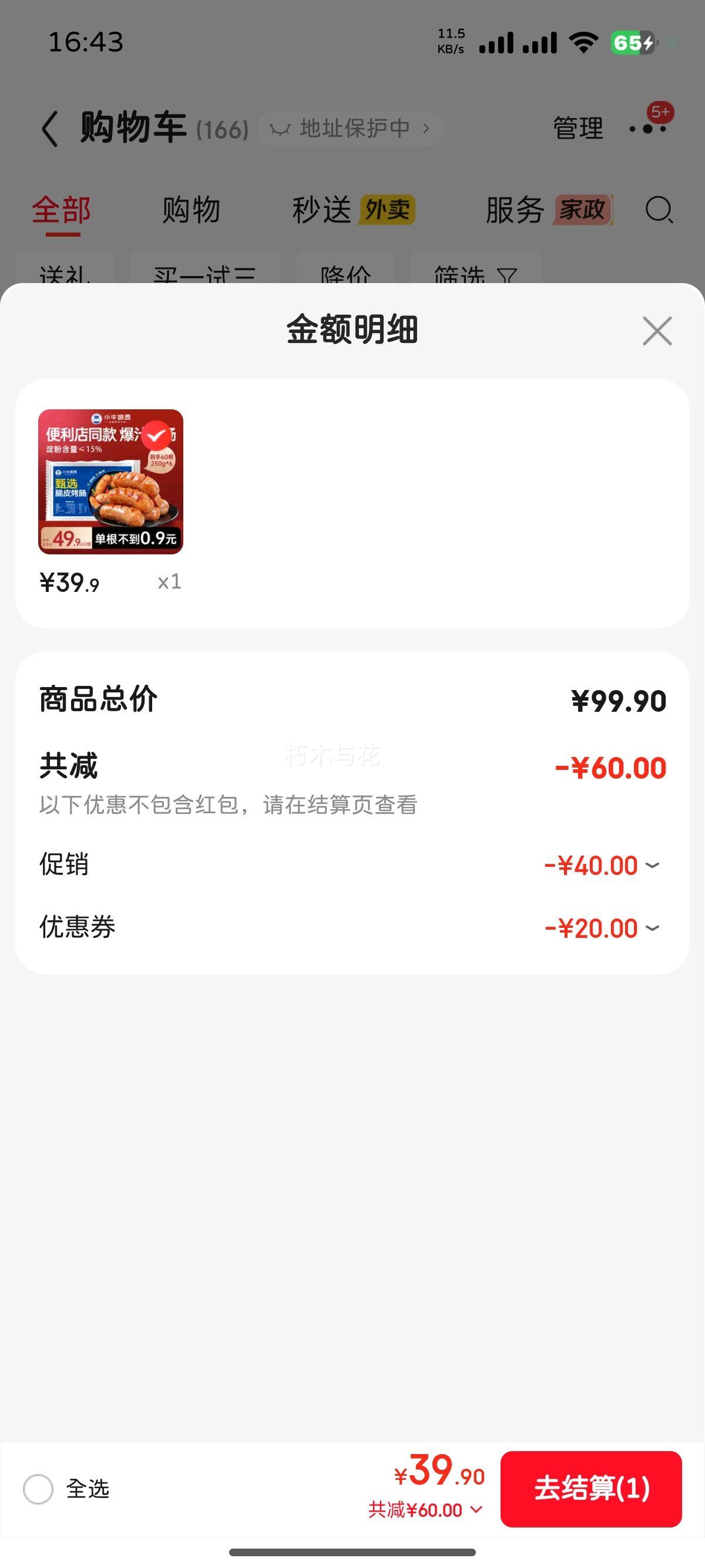Collapse the 共减¥60.00 summary
Image resolution: width=705 pixels, height=1568 pixels.
[x=425, y=1509]
